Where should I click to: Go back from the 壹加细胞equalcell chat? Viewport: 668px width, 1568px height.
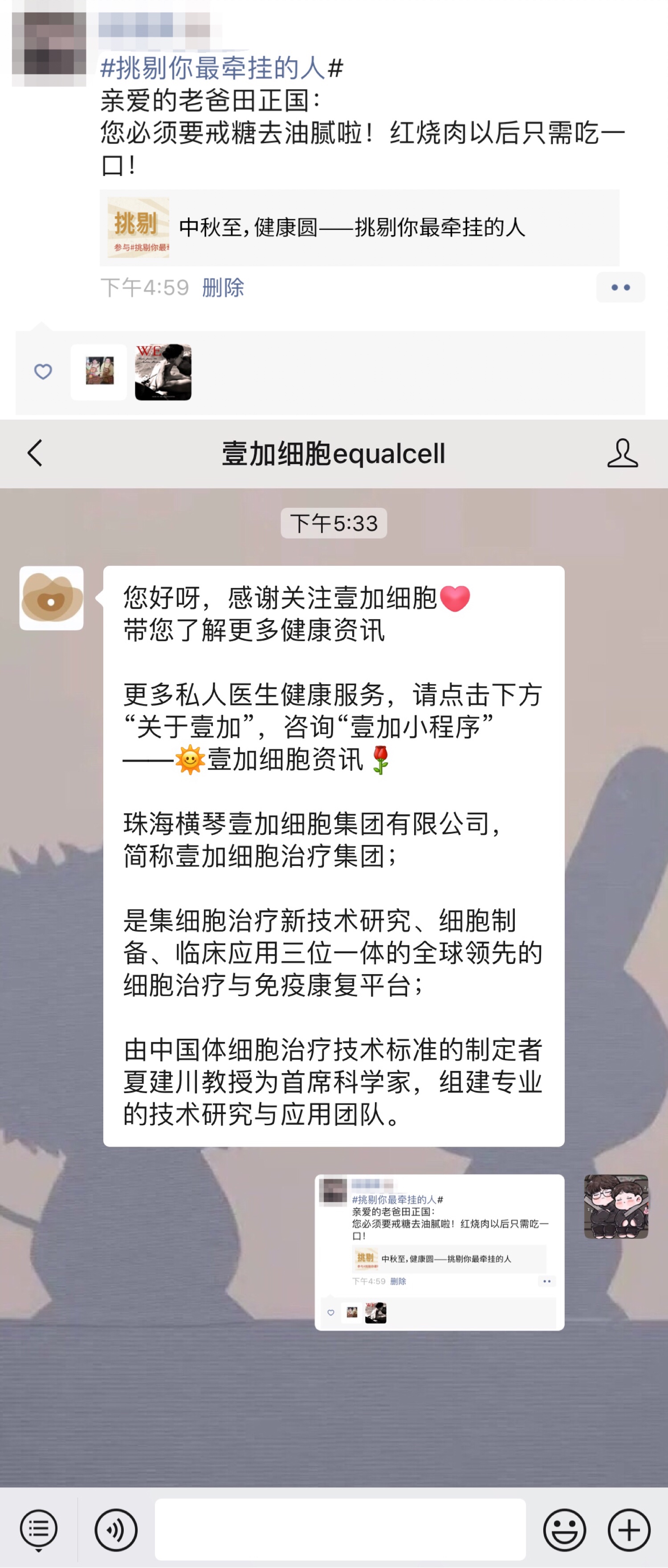(x=35, y=453)
